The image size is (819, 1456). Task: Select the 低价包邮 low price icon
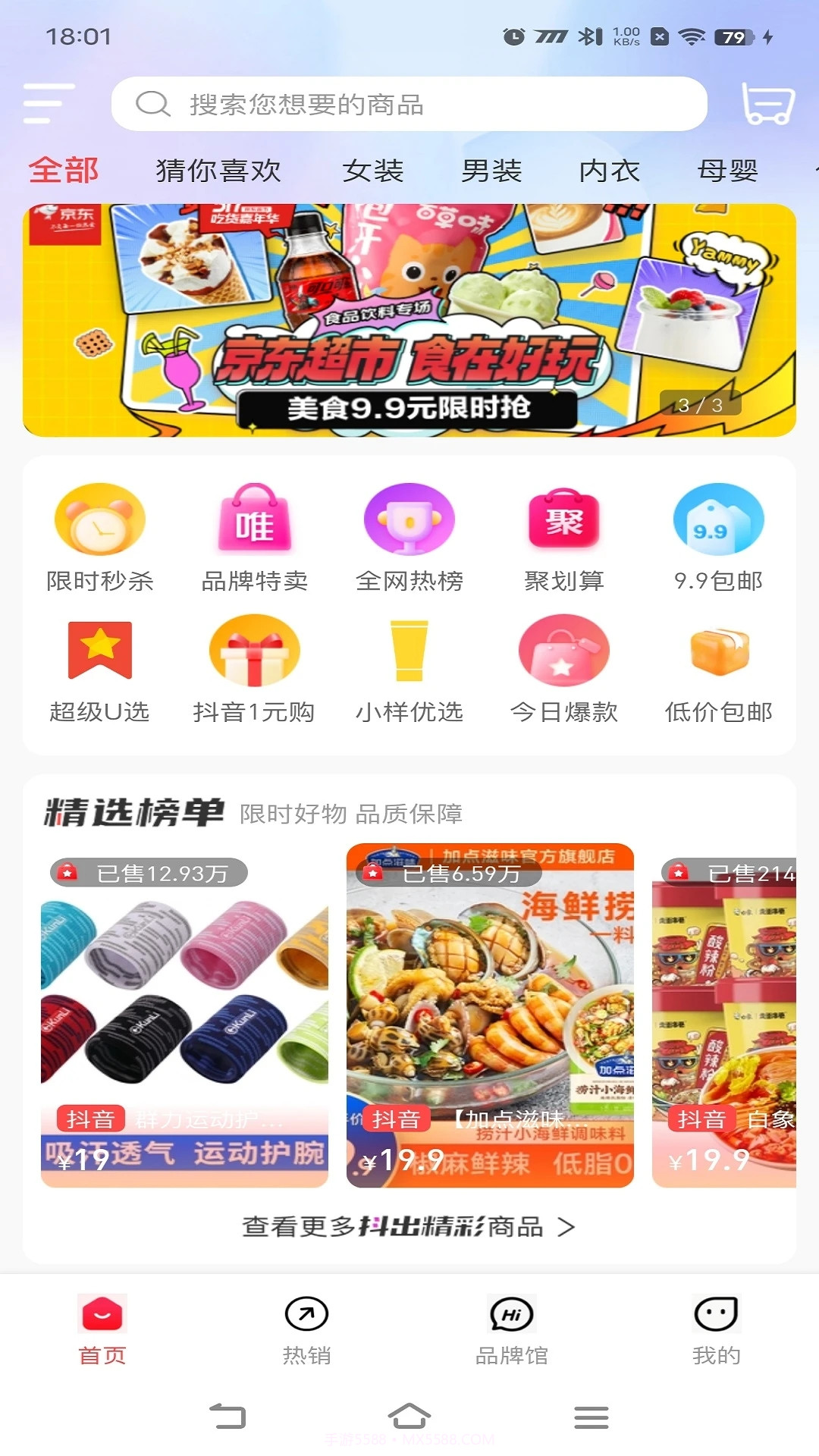click(718, 666)
